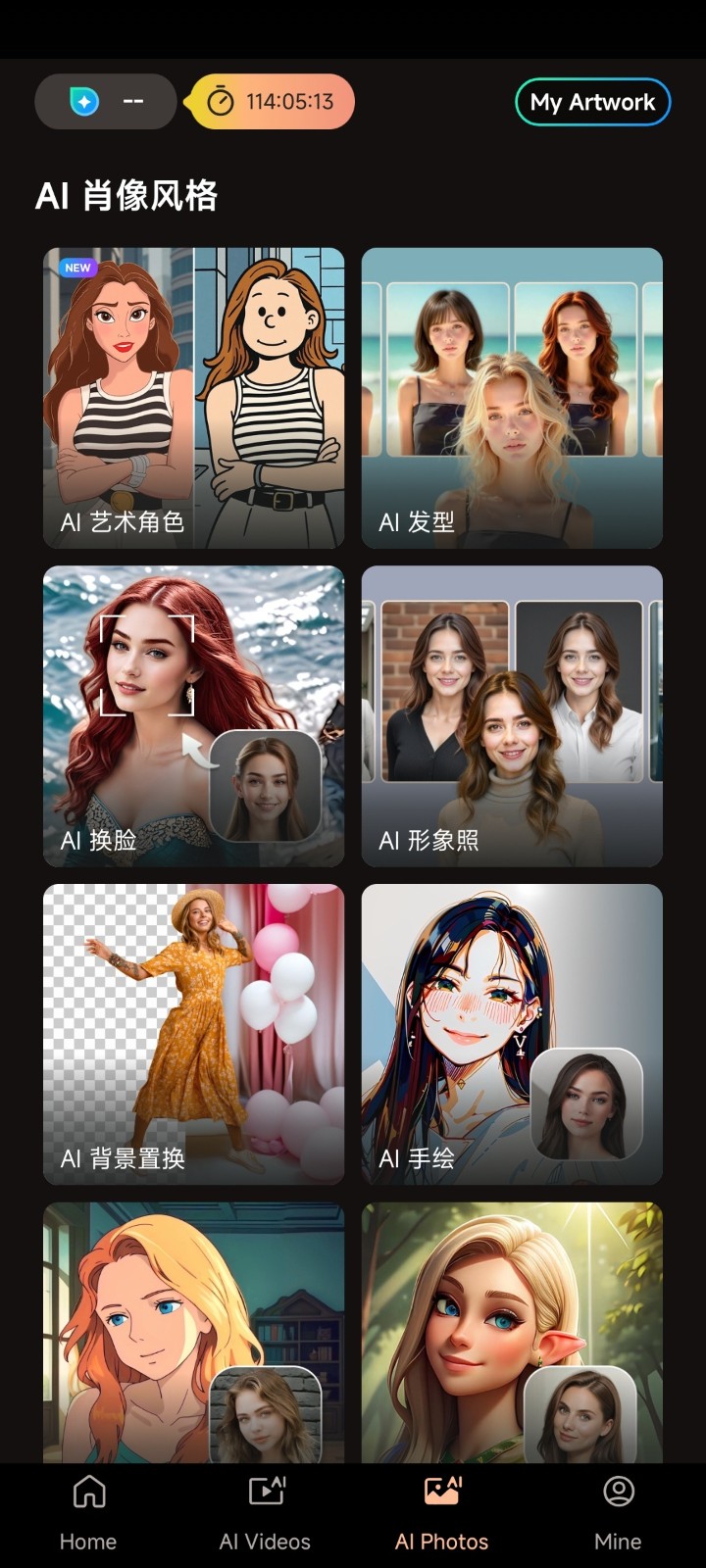Tap the '--' credits balance counter
The height and width of the screenshot is (1568, 706).
pos(132,101)
